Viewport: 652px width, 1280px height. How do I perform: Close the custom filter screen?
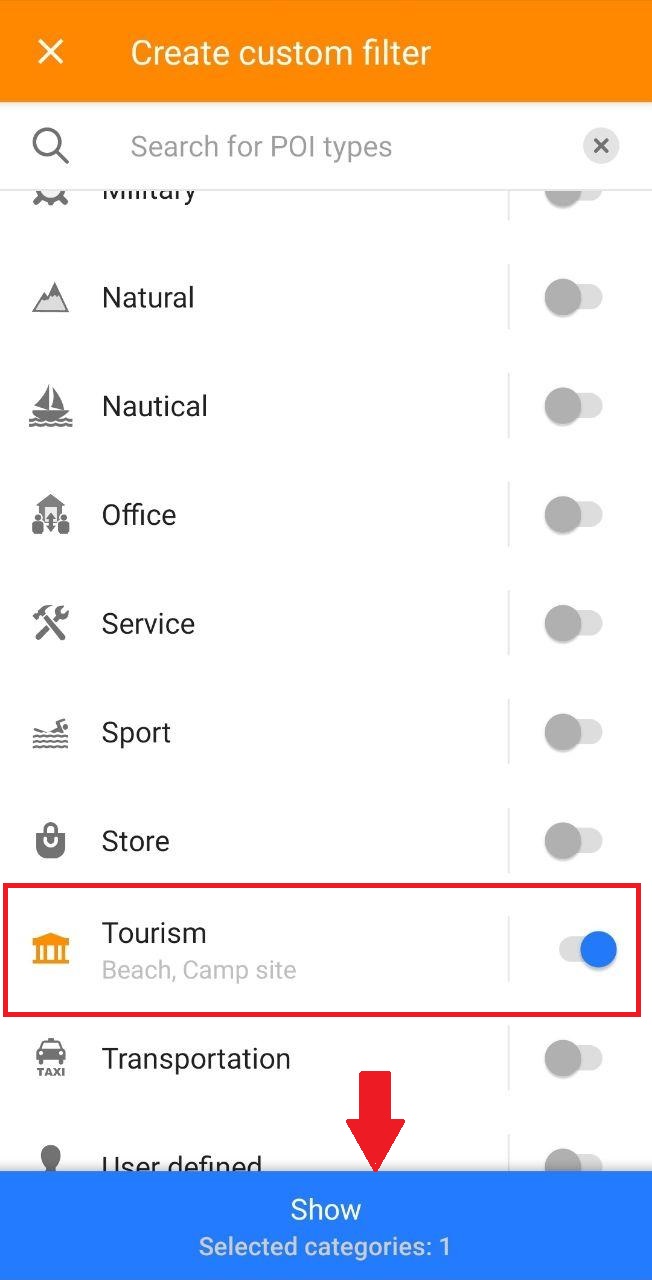[x=50, y=52]
